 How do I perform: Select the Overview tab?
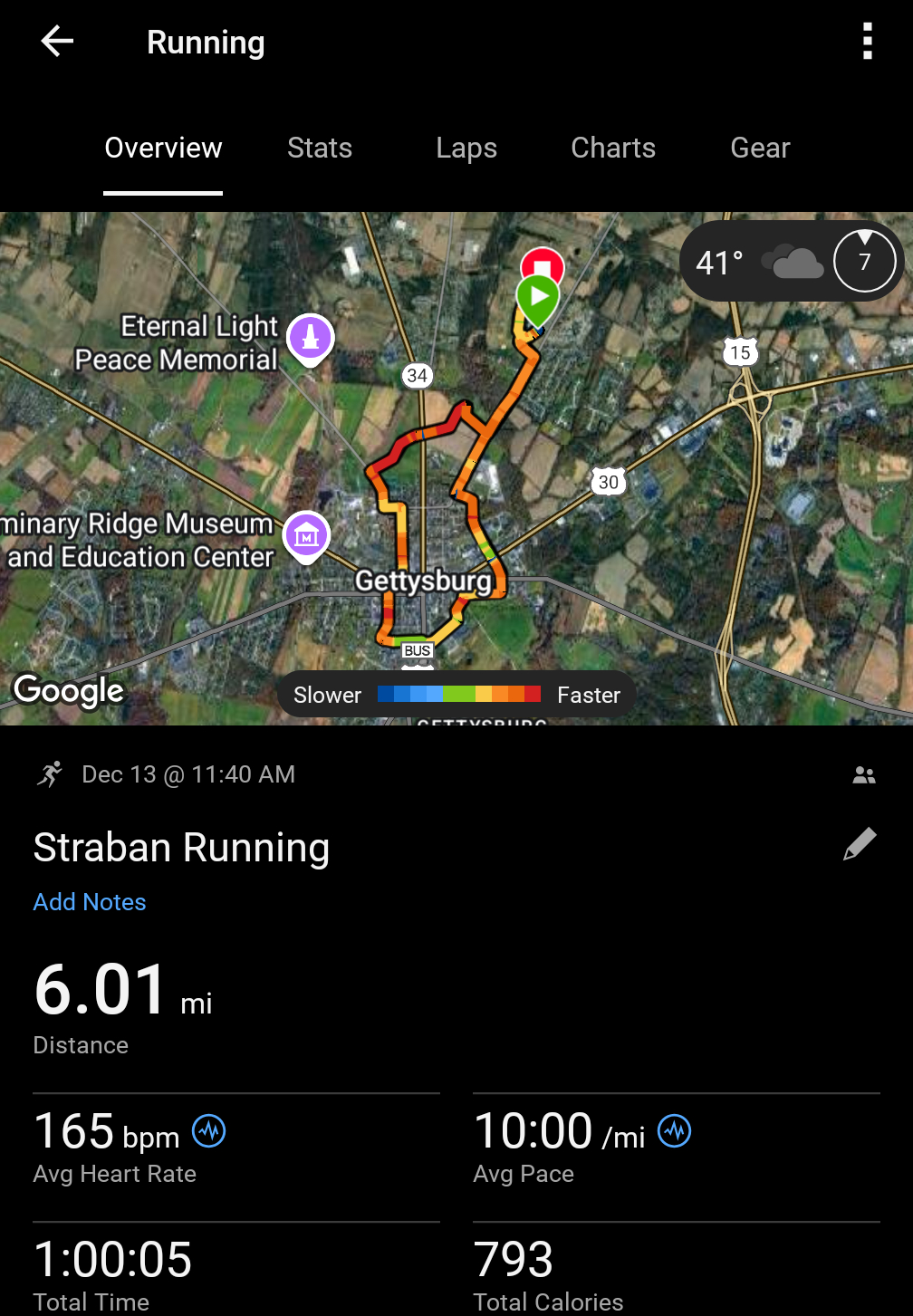(x=163, y=148)
